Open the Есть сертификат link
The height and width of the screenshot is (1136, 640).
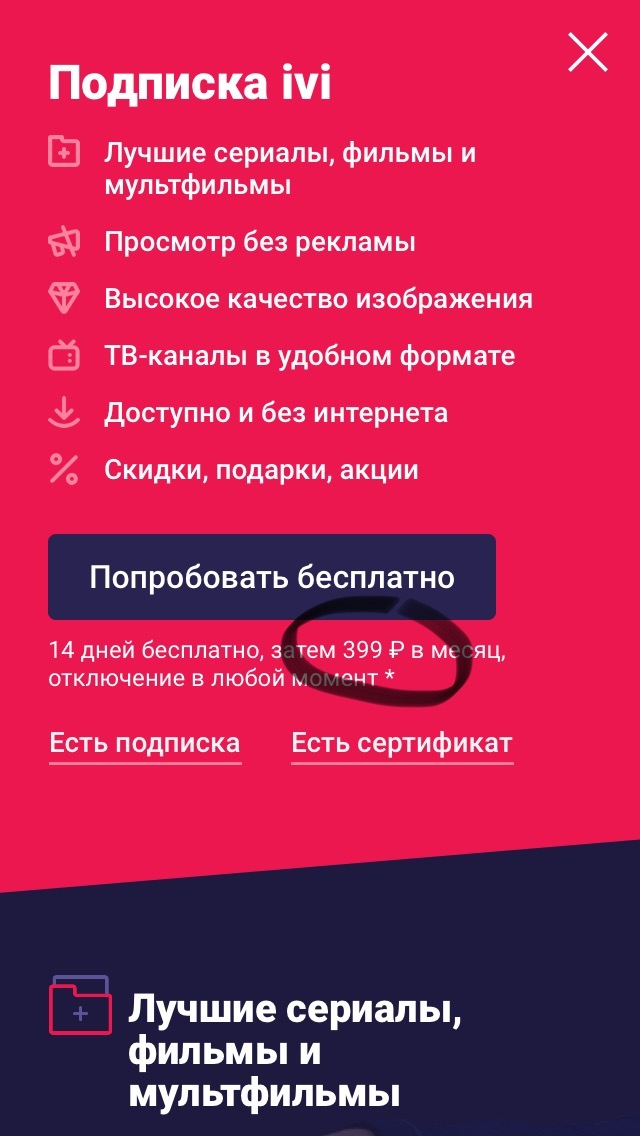pyautogui.click(x=402, y=744)
